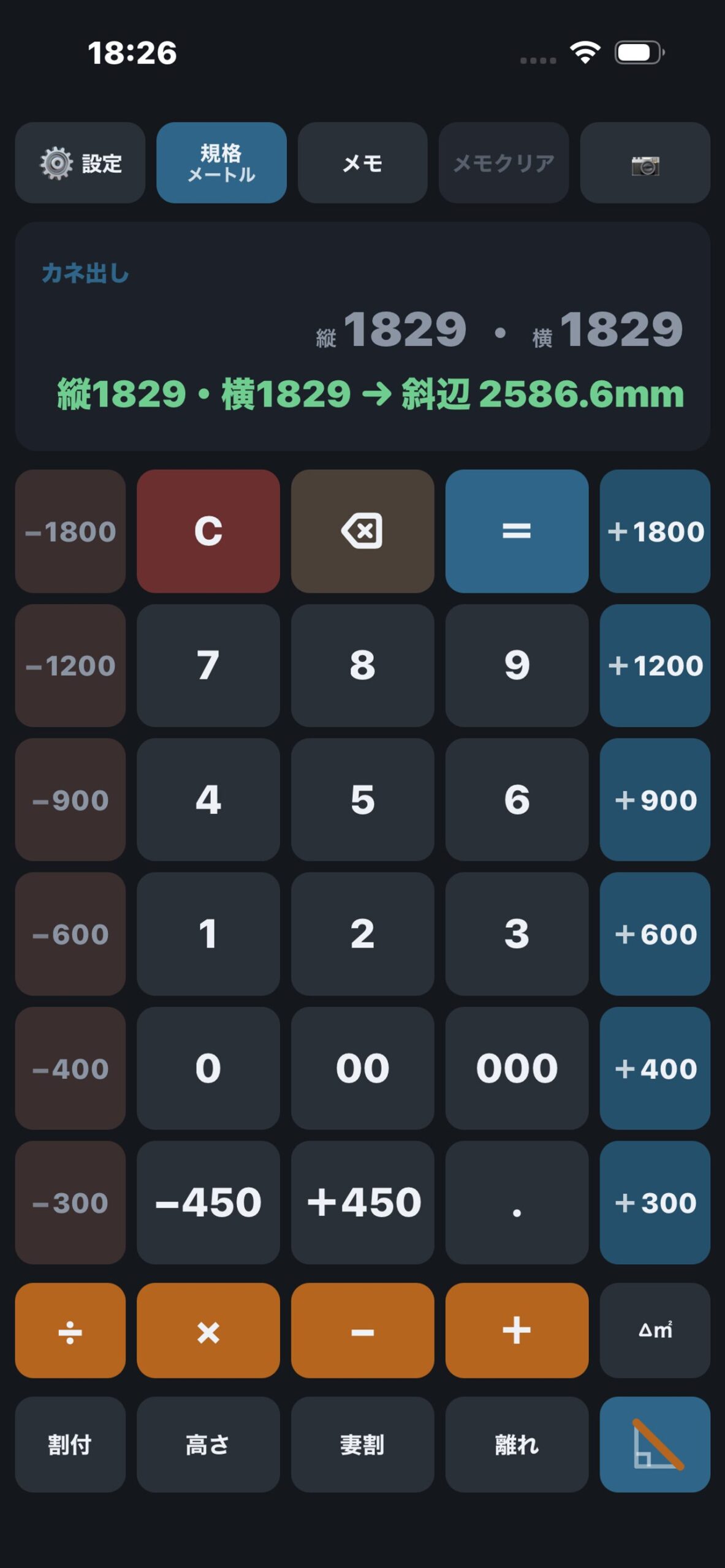
Task: Delete the last digit with backspace
Action: tap(363, 531)
